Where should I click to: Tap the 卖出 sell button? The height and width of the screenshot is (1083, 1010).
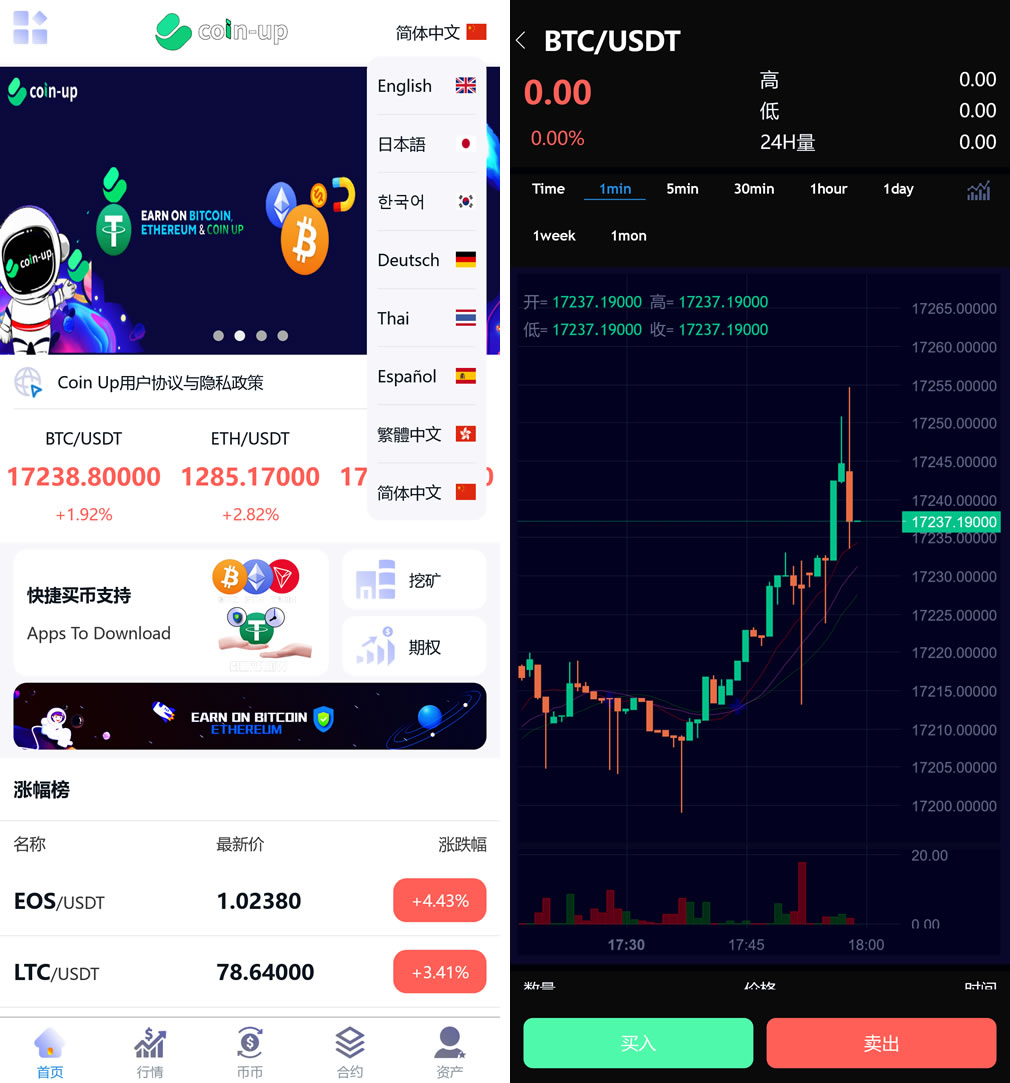pyautogui.click(x=881, y=1043)
